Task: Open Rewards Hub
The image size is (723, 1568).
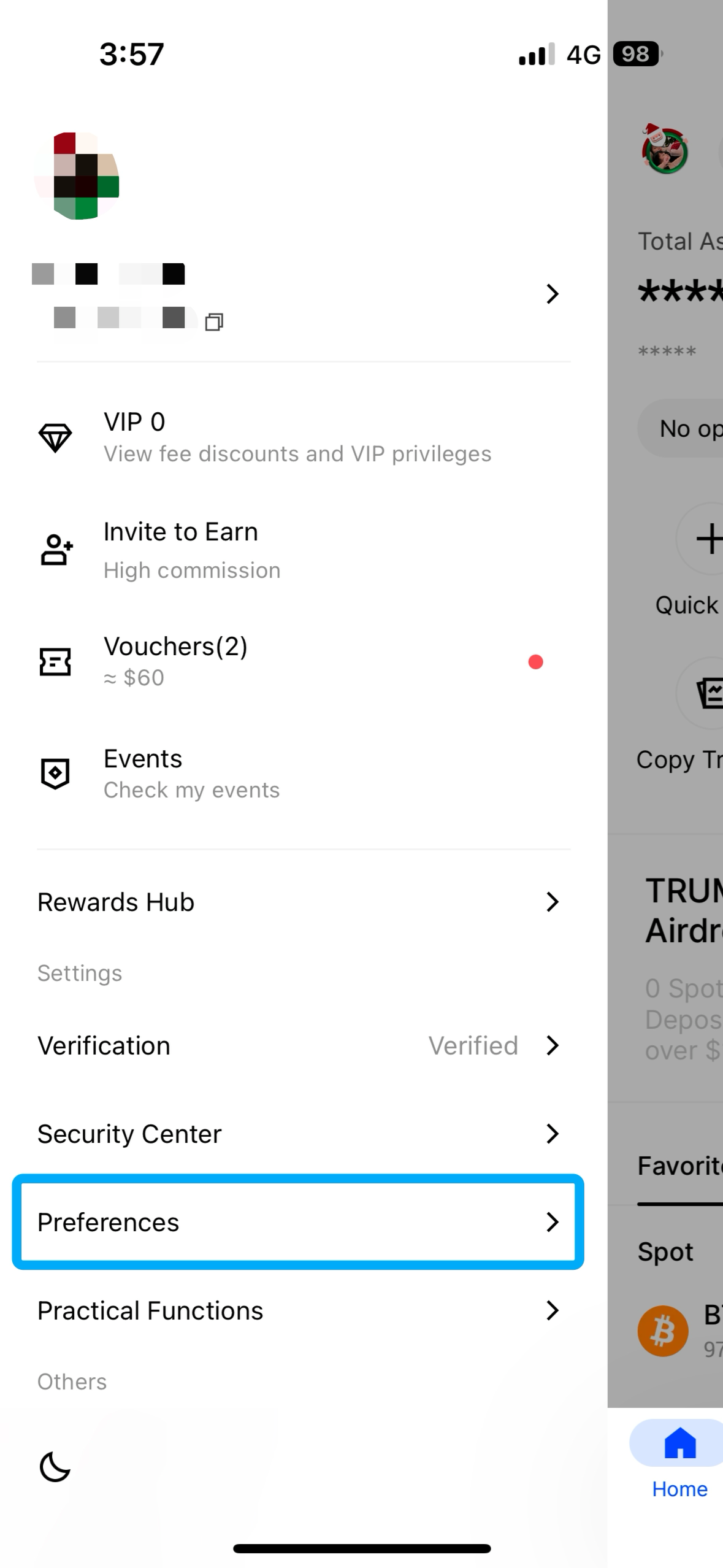Action: tap(298, 902)
